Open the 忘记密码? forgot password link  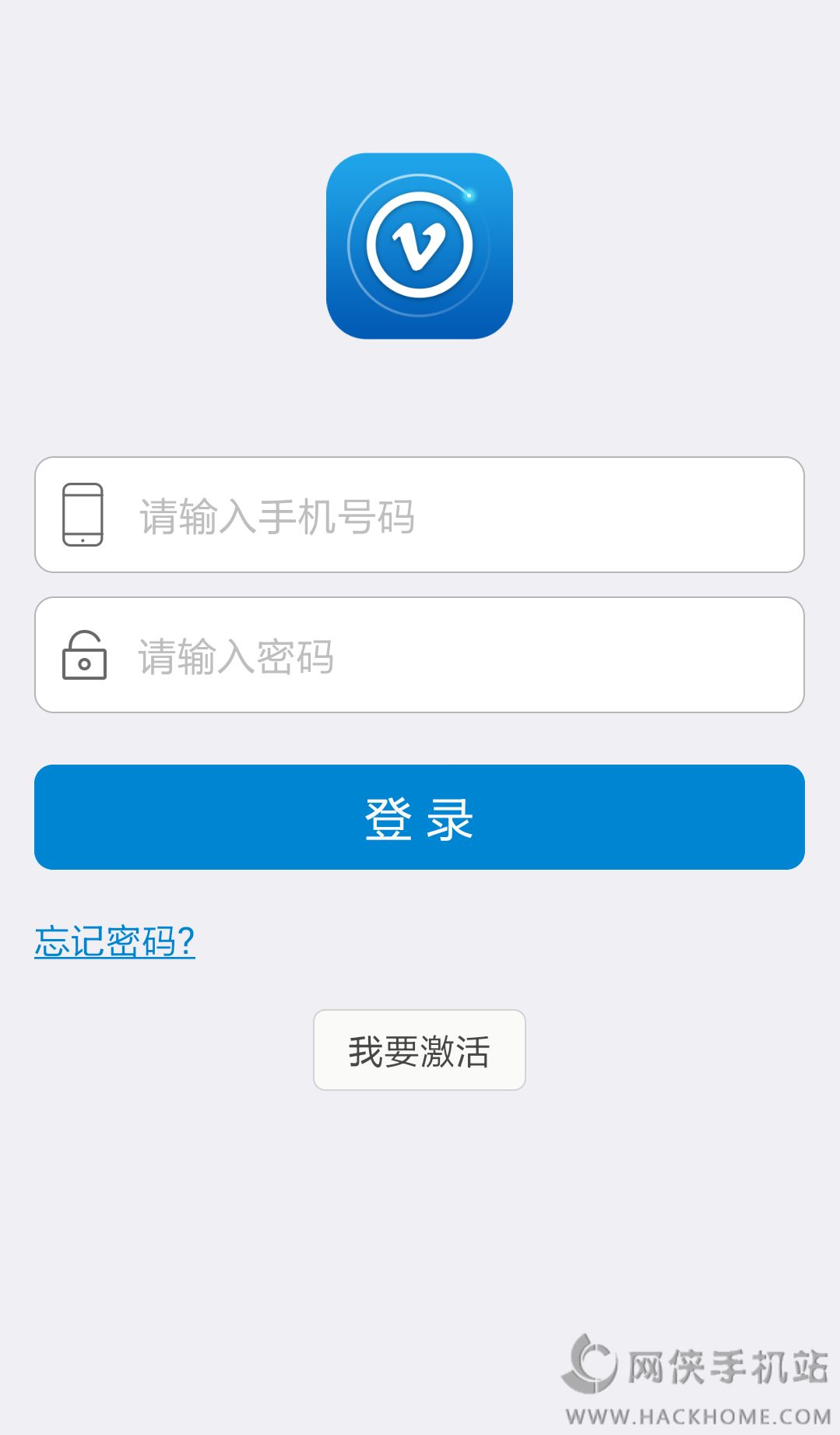coord(114,941)
